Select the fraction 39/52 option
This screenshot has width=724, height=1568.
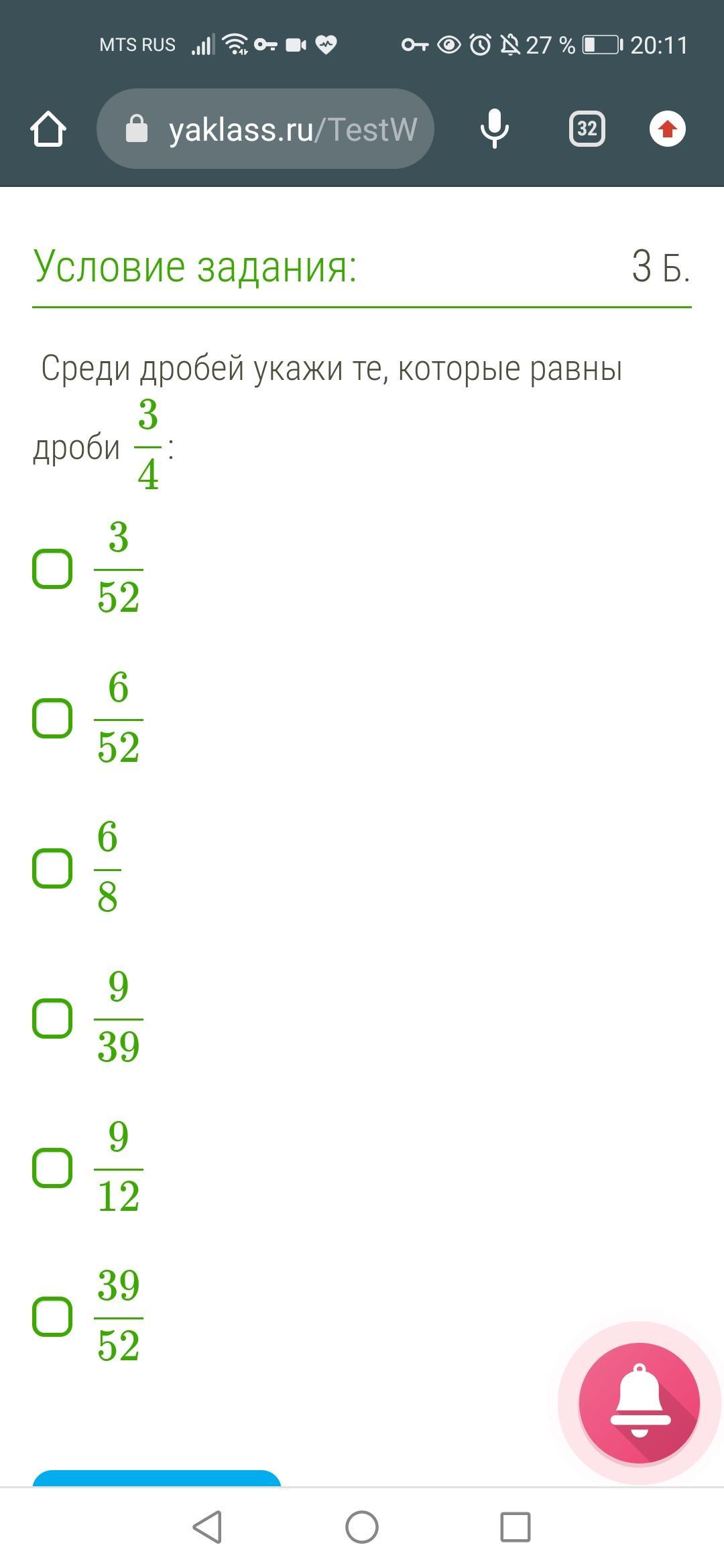52,1317
